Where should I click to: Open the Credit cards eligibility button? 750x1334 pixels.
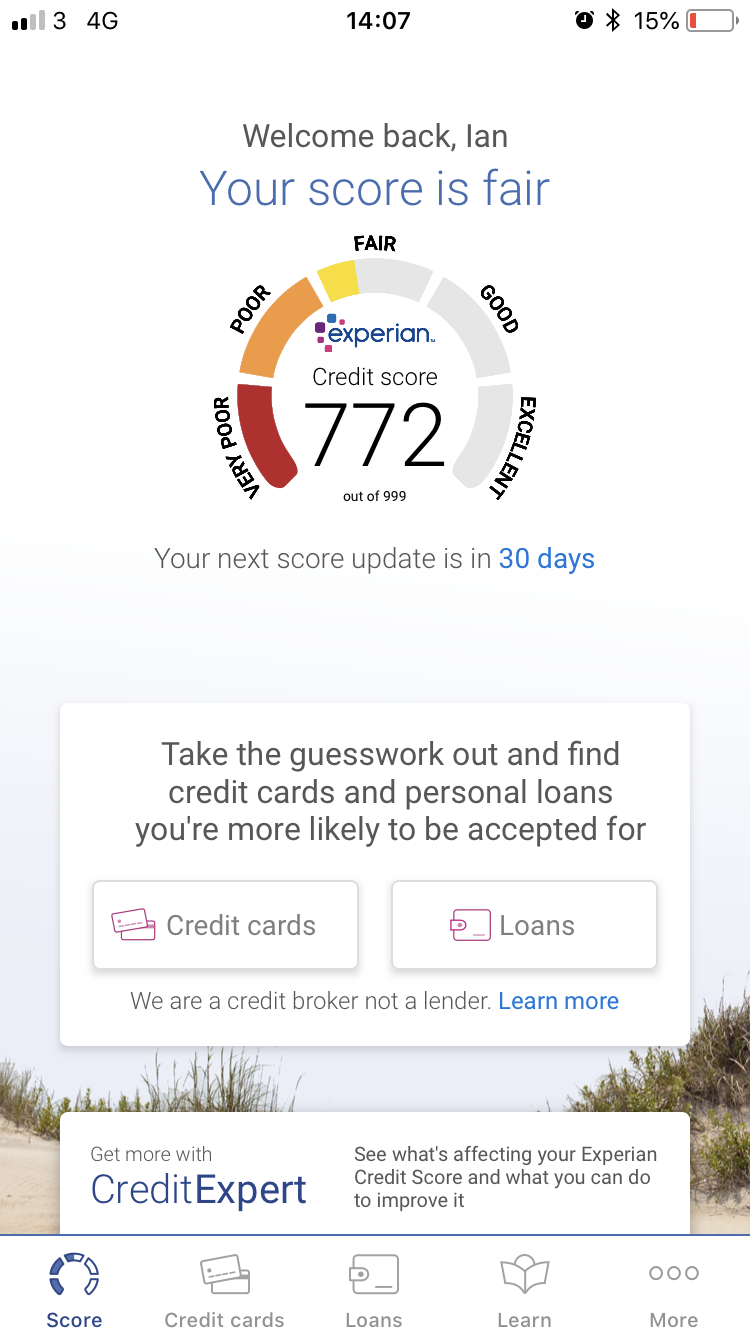[225, 925]
